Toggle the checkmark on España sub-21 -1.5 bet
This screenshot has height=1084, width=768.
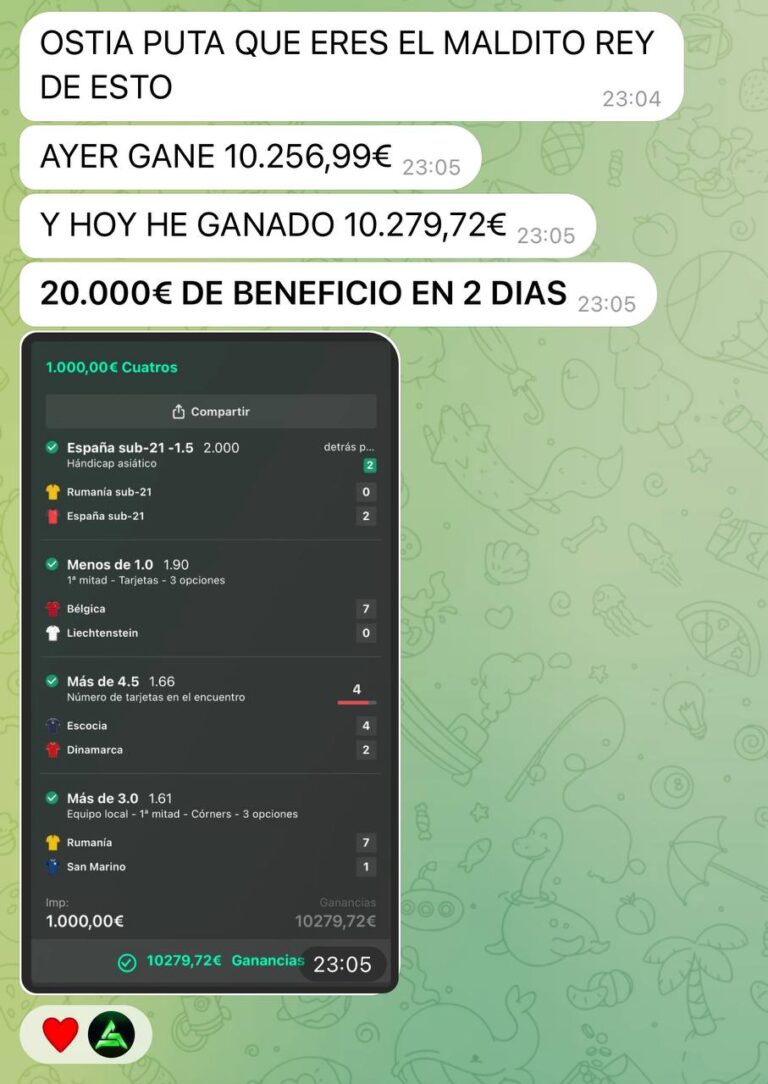point(50,449)
